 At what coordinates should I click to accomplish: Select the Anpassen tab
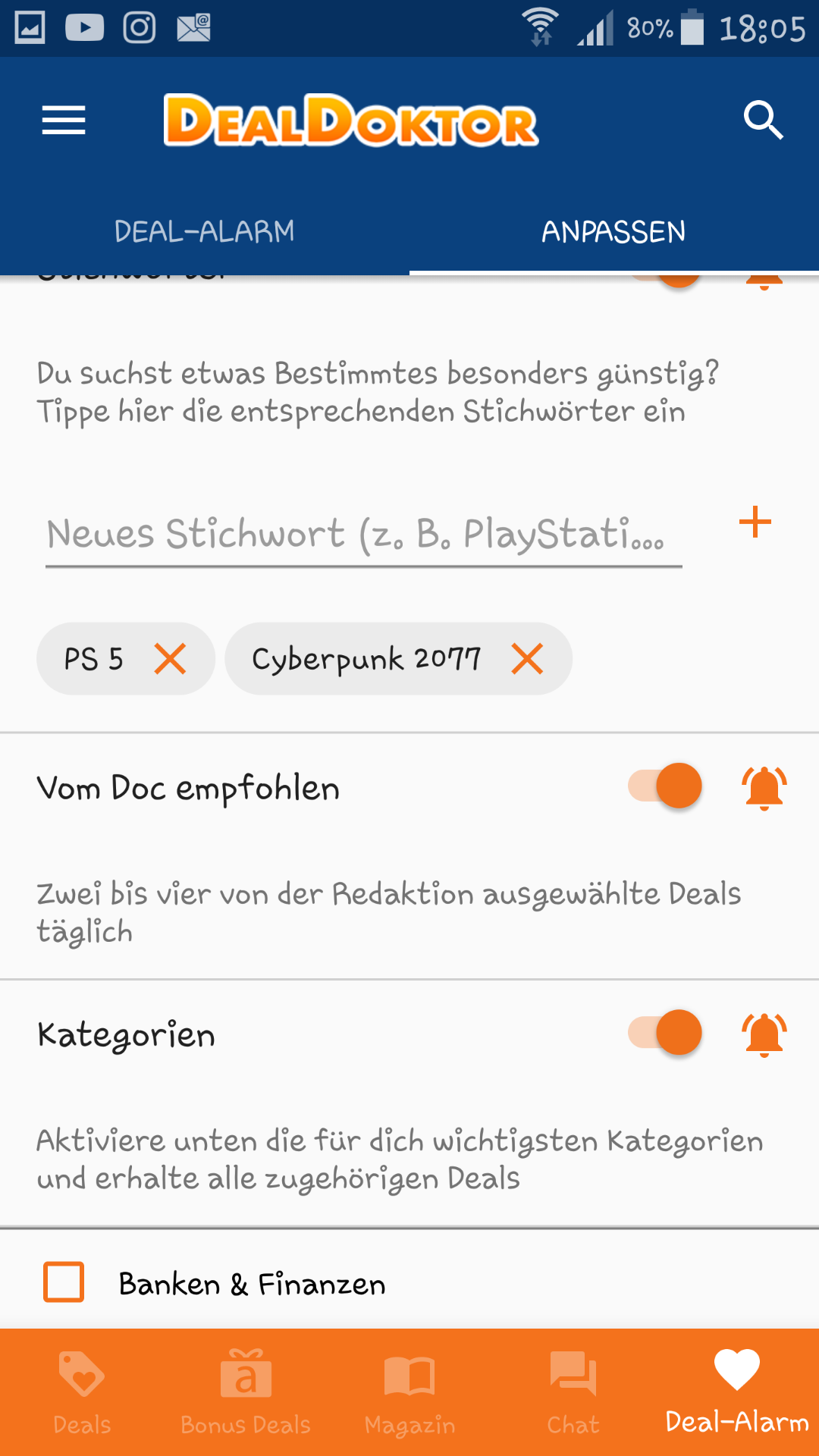(x=614, y=231)
